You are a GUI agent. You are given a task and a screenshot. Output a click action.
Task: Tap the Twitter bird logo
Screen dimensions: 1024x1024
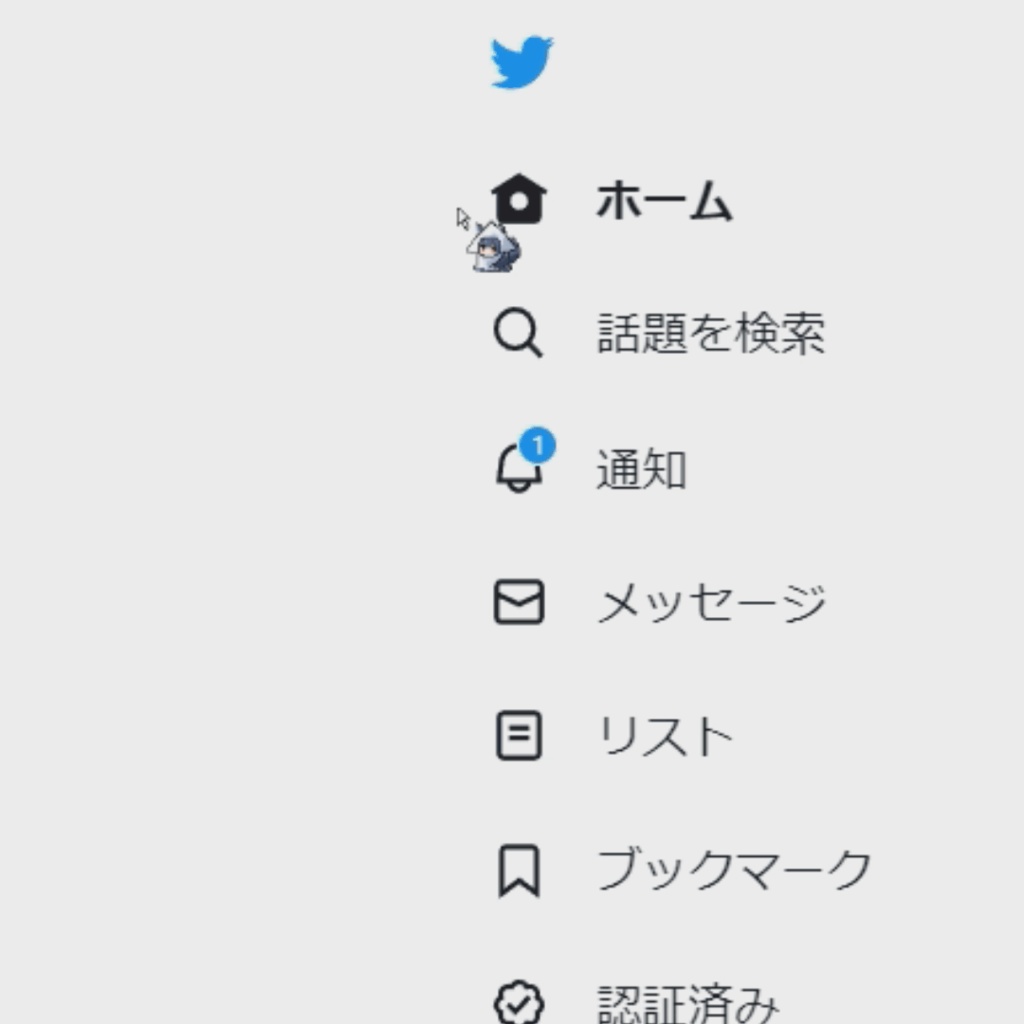click(521, 62)
